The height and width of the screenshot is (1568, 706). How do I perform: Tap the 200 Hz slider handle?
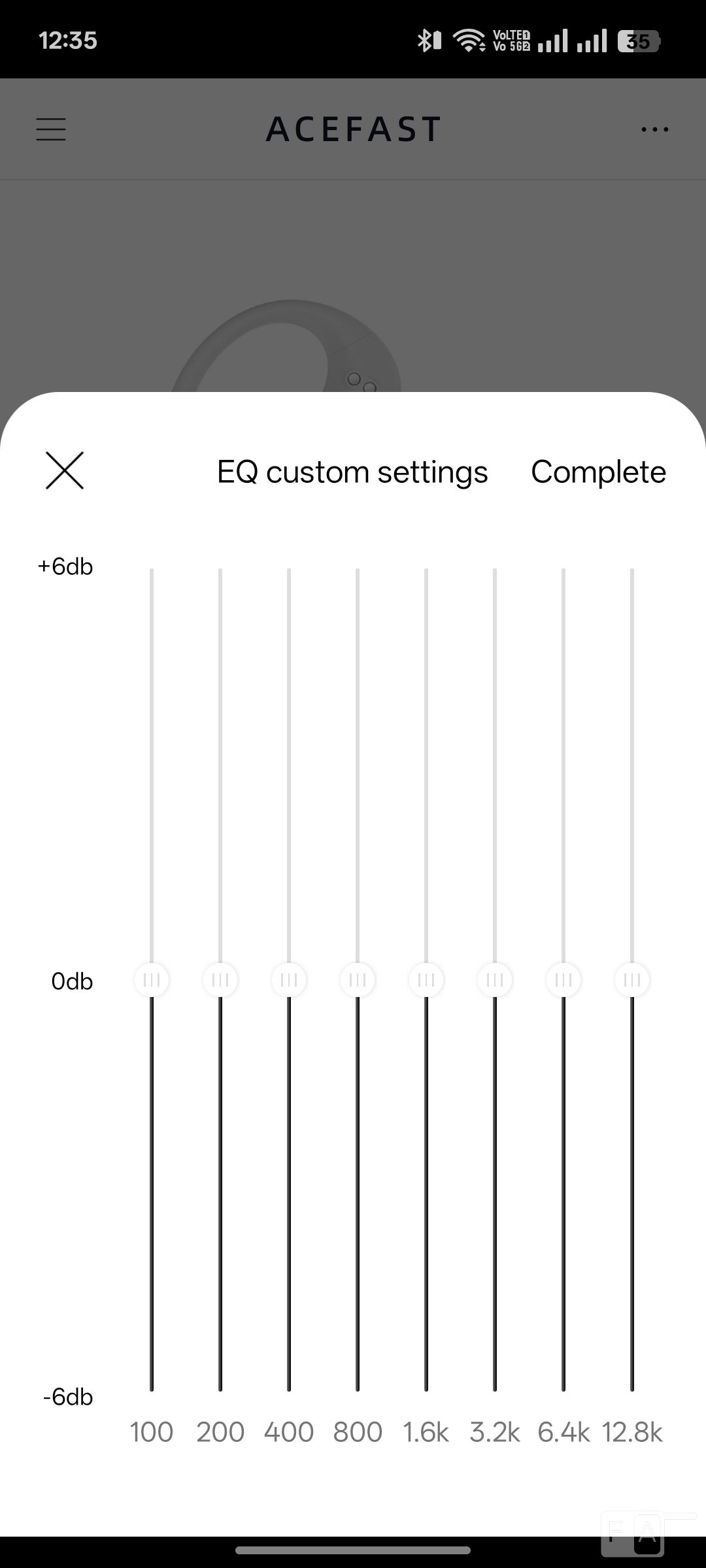coord(220,980)
